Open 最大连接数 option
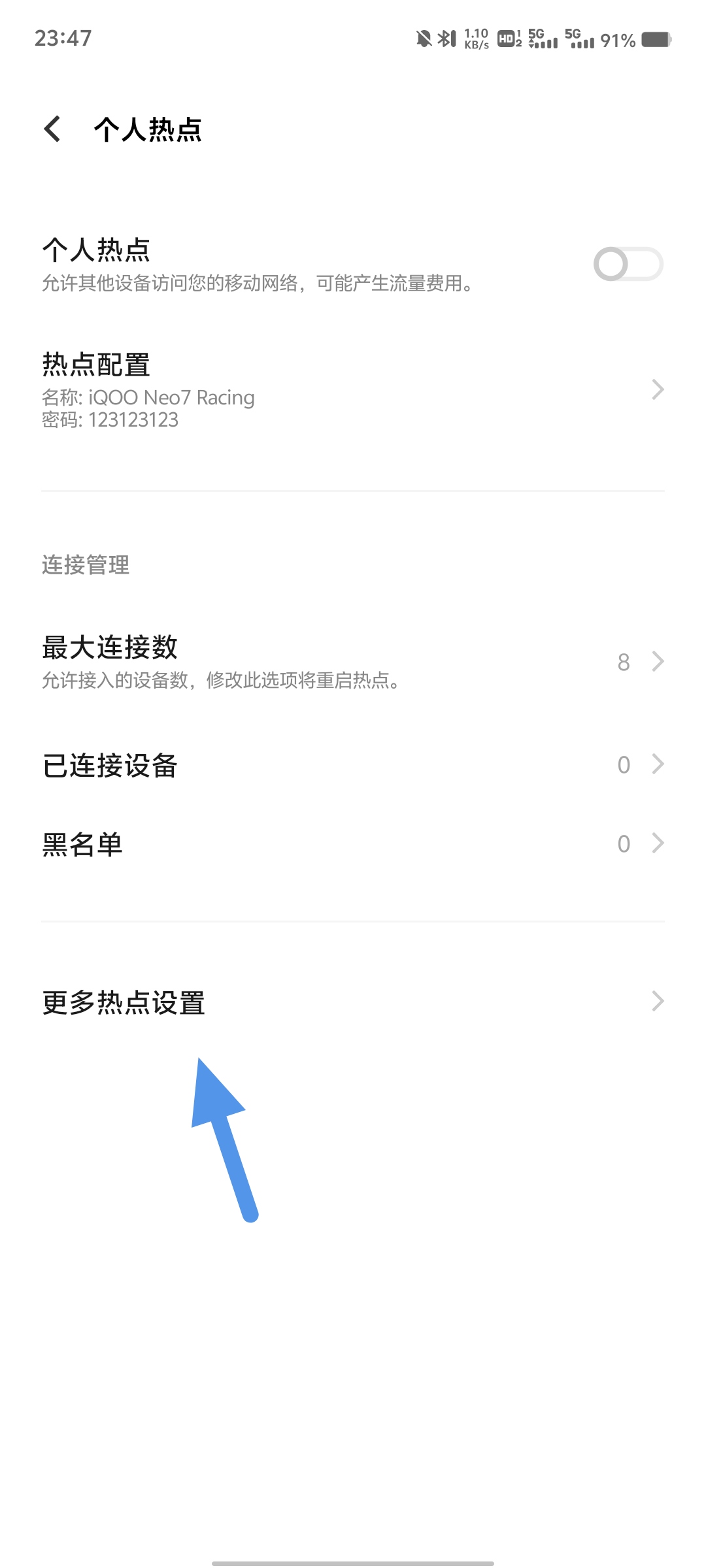 353,661
